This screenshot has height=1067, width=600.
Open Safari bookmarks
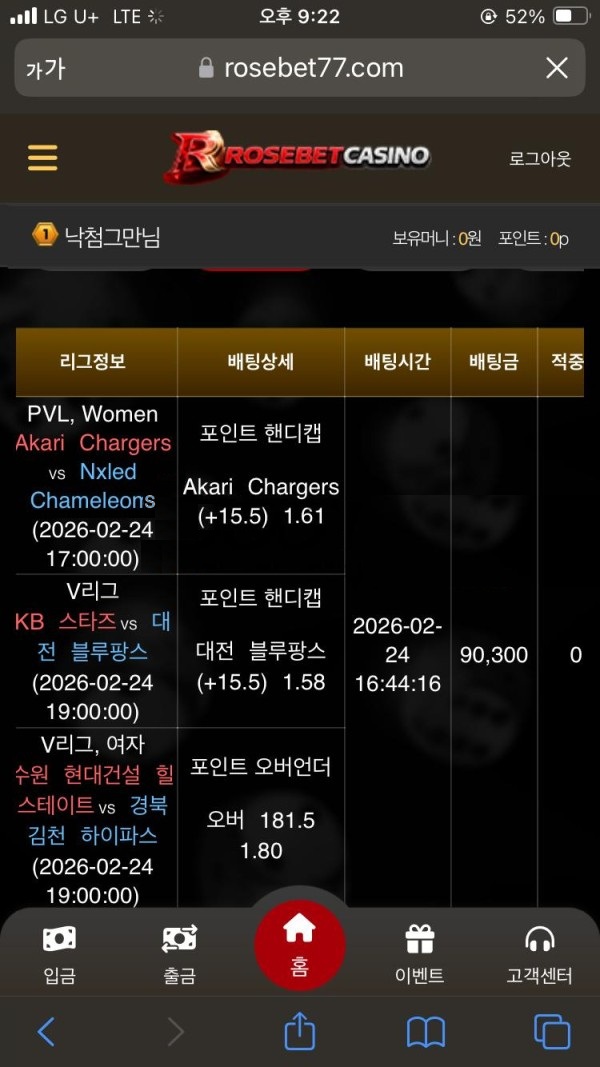426,1031
